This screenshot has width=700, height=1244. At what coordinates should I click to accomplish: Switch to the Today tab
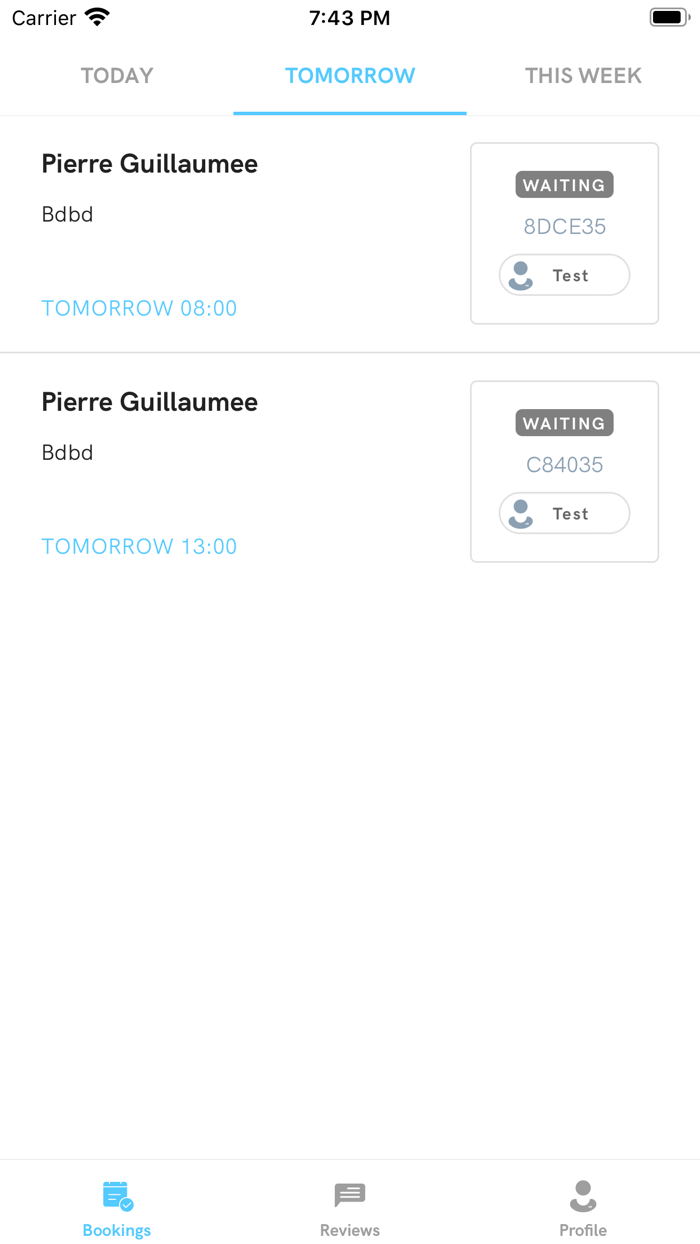point(117,76)
